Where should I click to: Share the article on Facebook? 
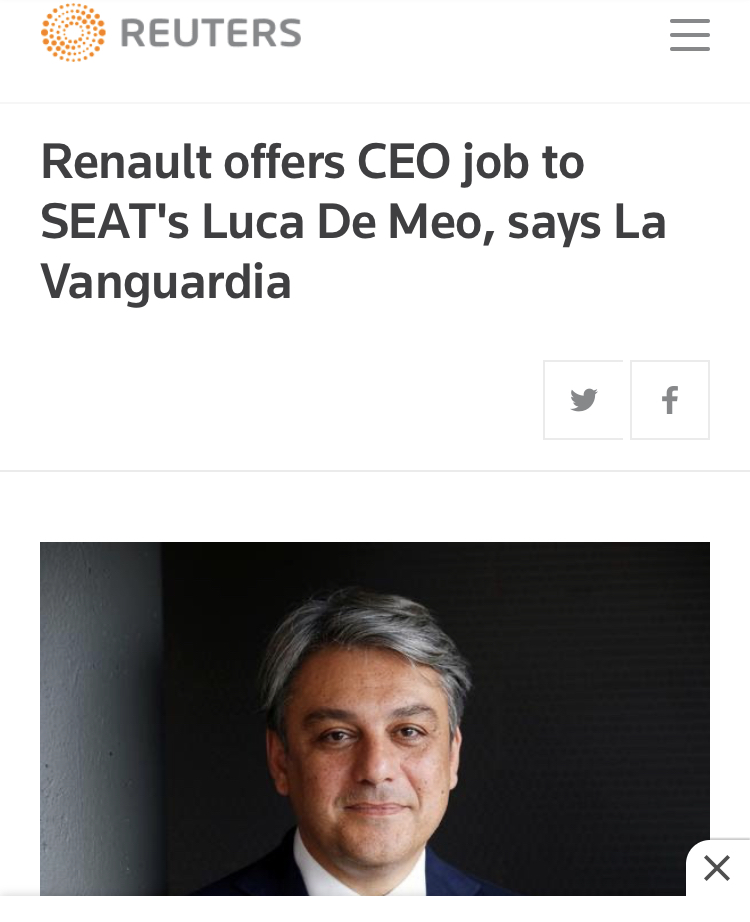click(x=670, y=400)
